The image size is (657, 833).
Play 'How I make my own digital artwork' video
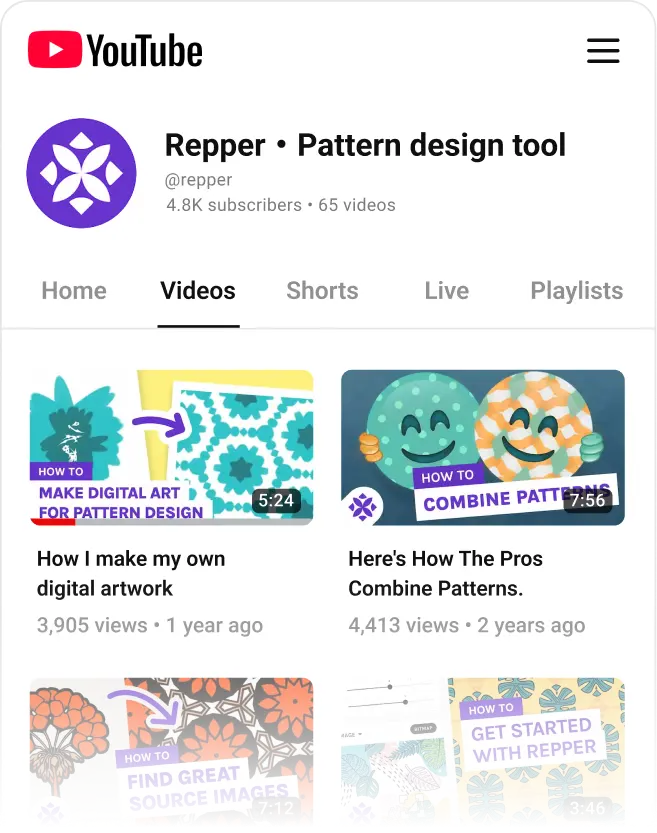[171, 447]
